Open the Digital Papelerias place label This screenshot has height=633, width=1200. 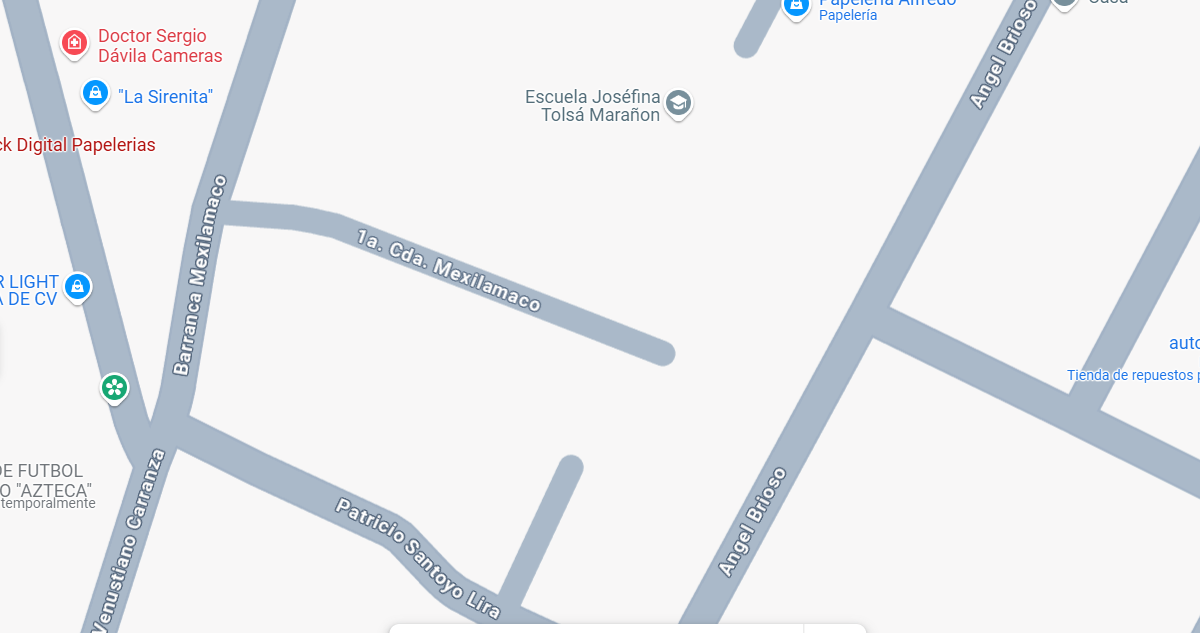pyautogui.click(x=78, y=145)
